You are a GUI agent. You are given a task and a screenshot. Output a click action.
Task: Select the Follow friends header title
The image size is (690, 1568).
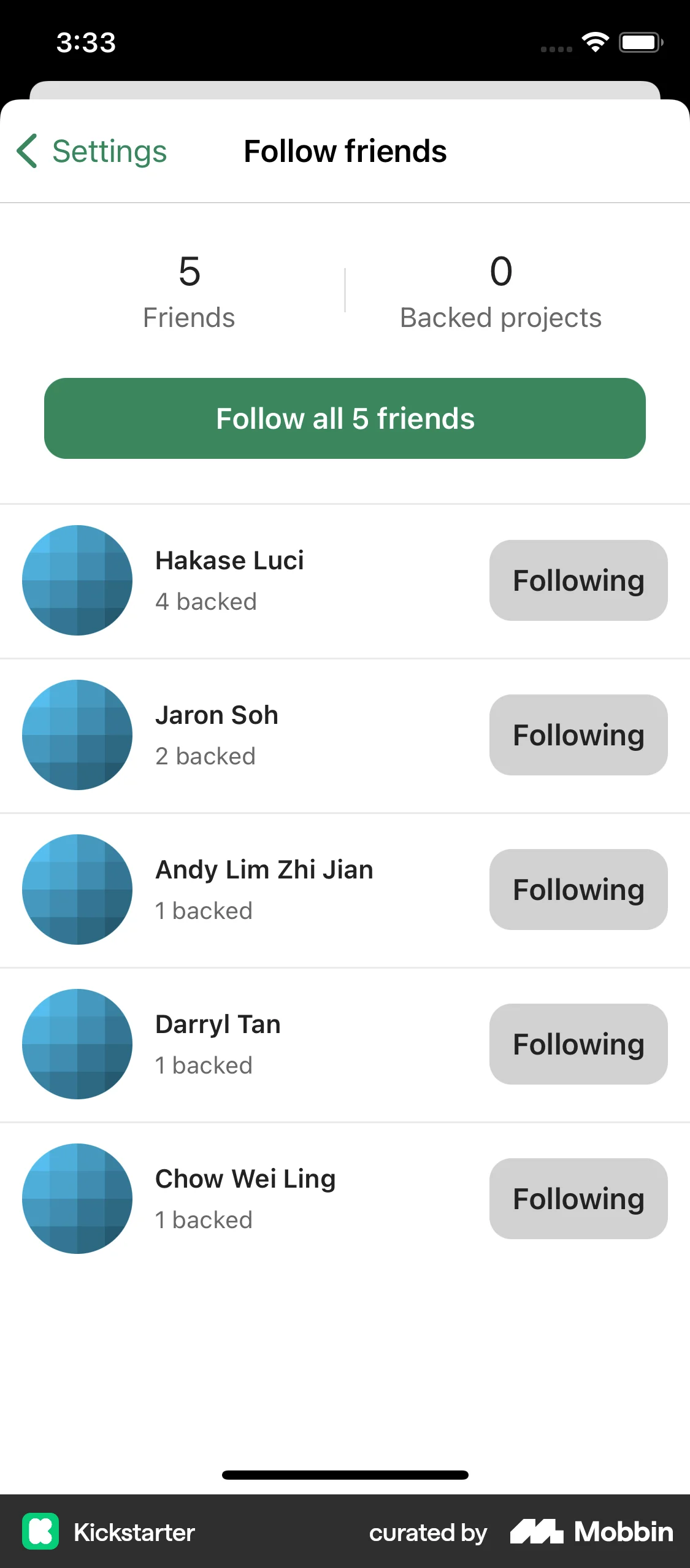coord(345,151)
